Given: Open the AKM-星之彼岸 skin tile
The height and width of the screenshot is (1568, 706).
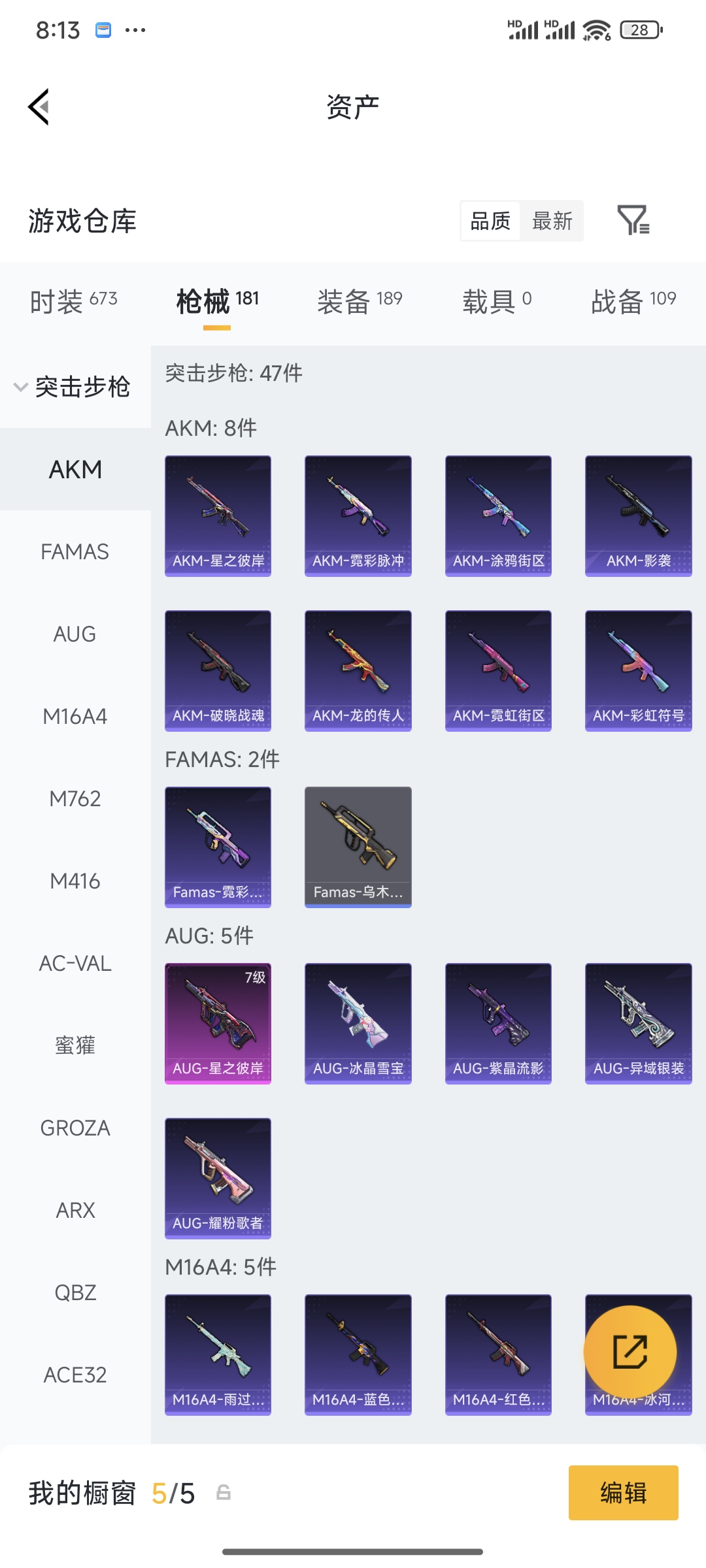Looking at the screenshot, I should pos(218,515).
